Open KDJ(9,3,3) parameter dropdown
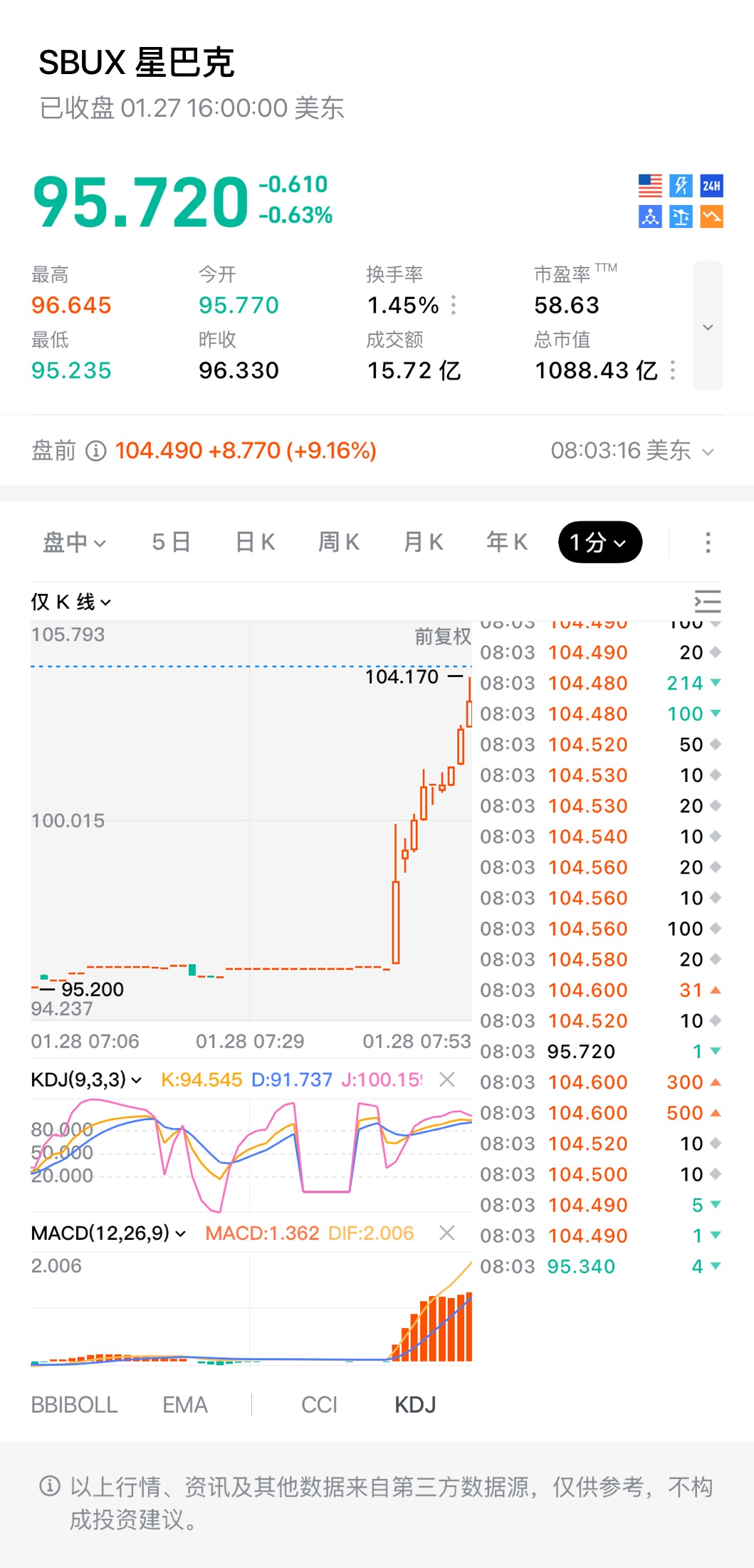Image resolution: width=754 pixels, height=1568 pixels. coord(86,1080)
